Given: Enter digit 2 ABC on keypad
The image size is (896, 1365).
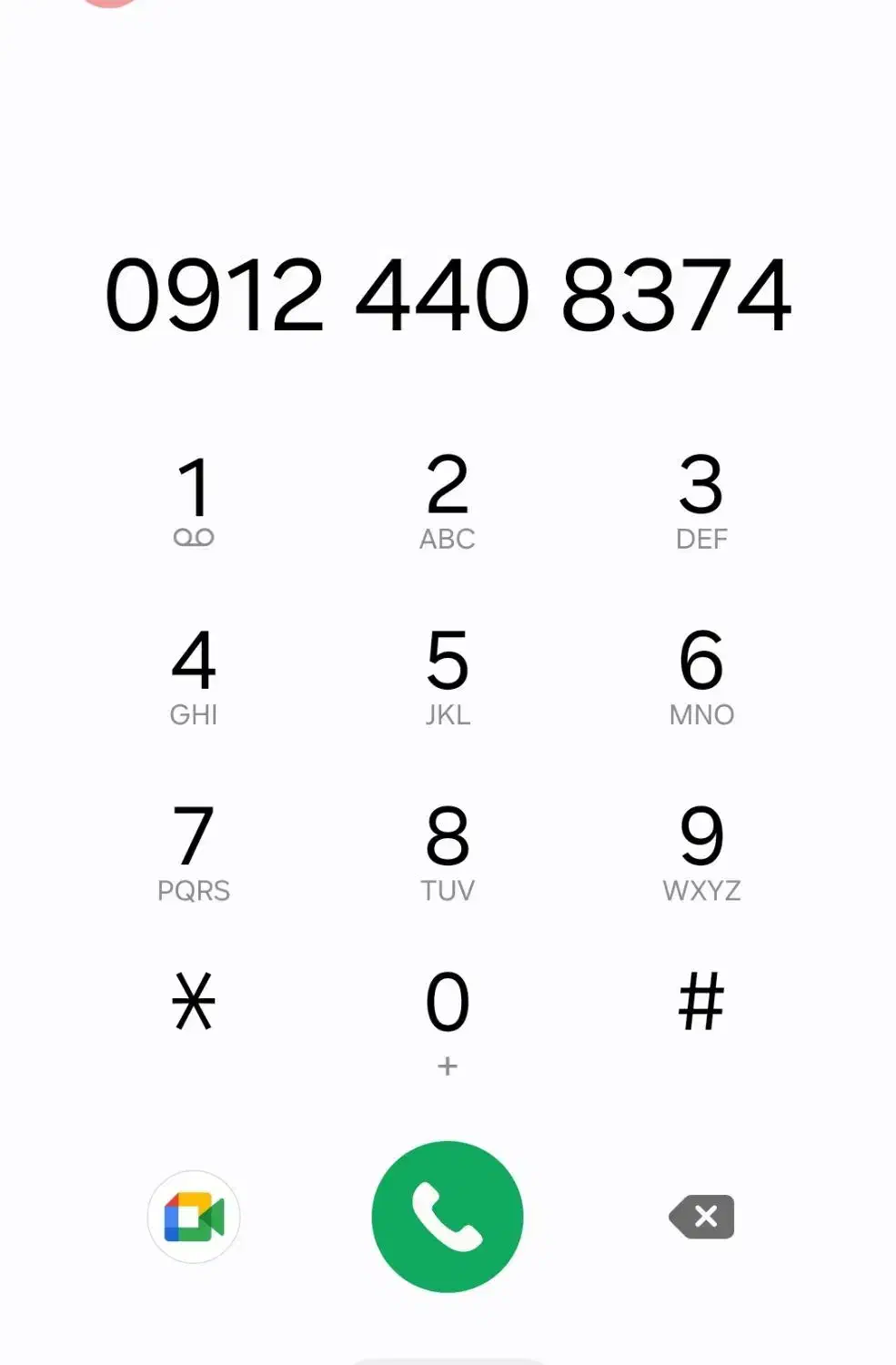Looking at the screenshot, I should (x=447, y=501).
